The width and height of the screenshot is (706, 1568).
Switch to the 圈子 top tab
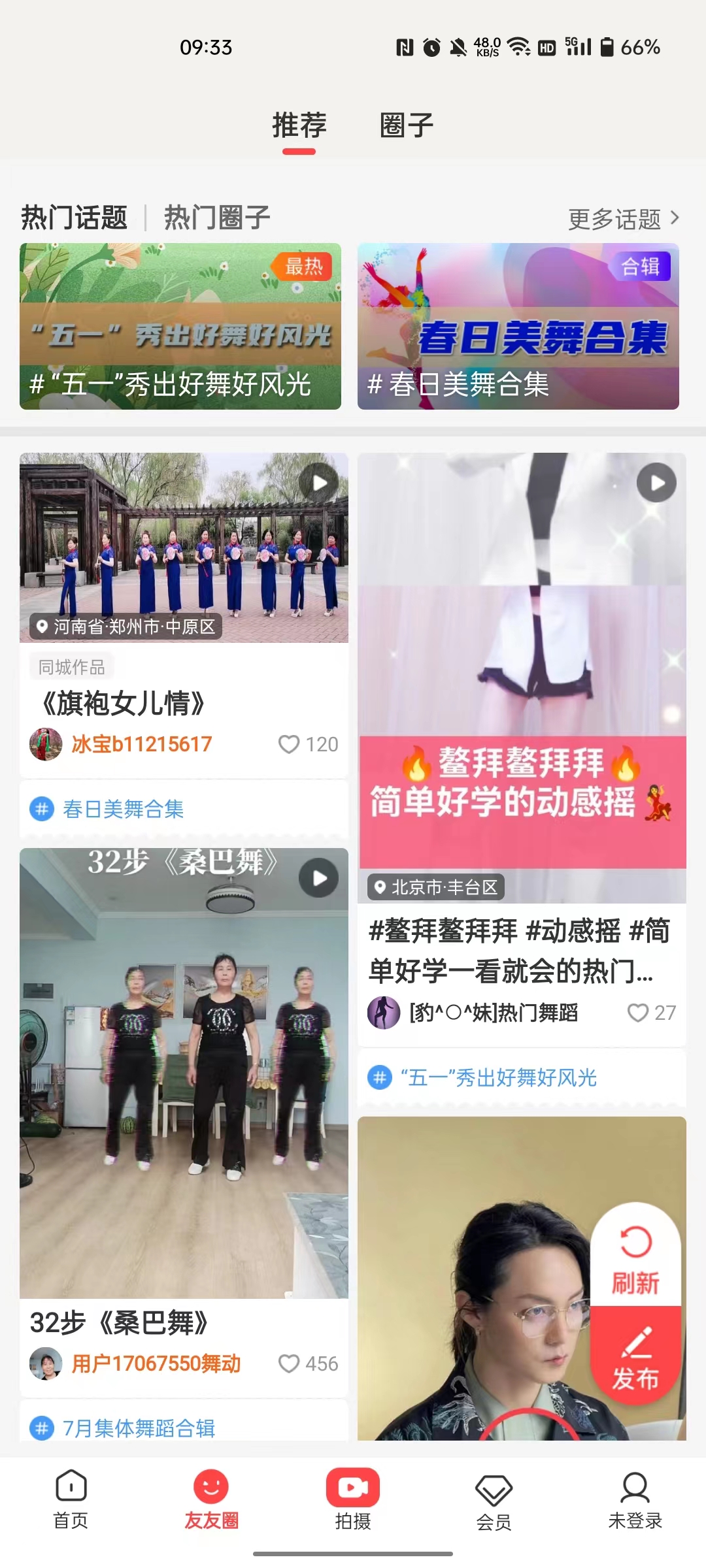point(406,125)
